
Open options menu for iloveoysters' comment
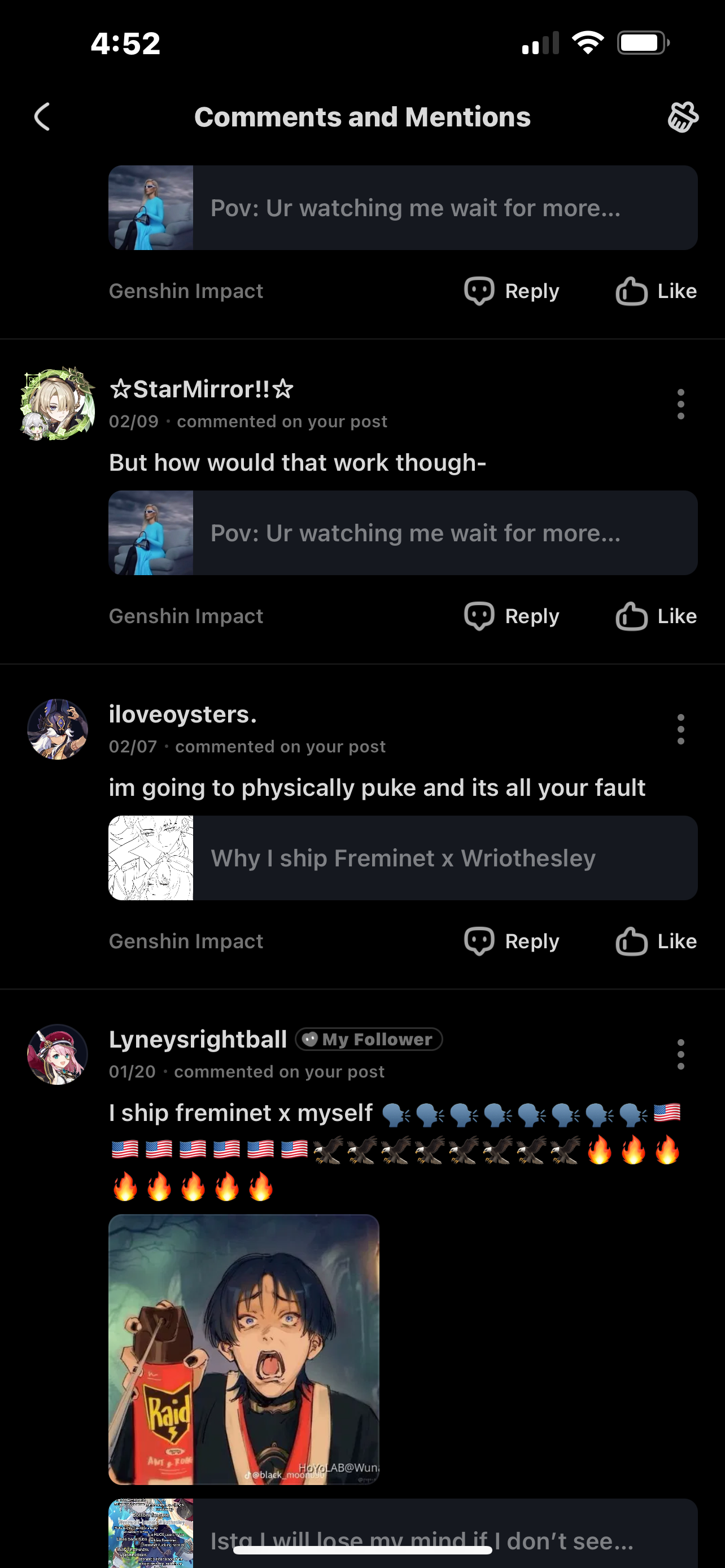coord(680,729)
